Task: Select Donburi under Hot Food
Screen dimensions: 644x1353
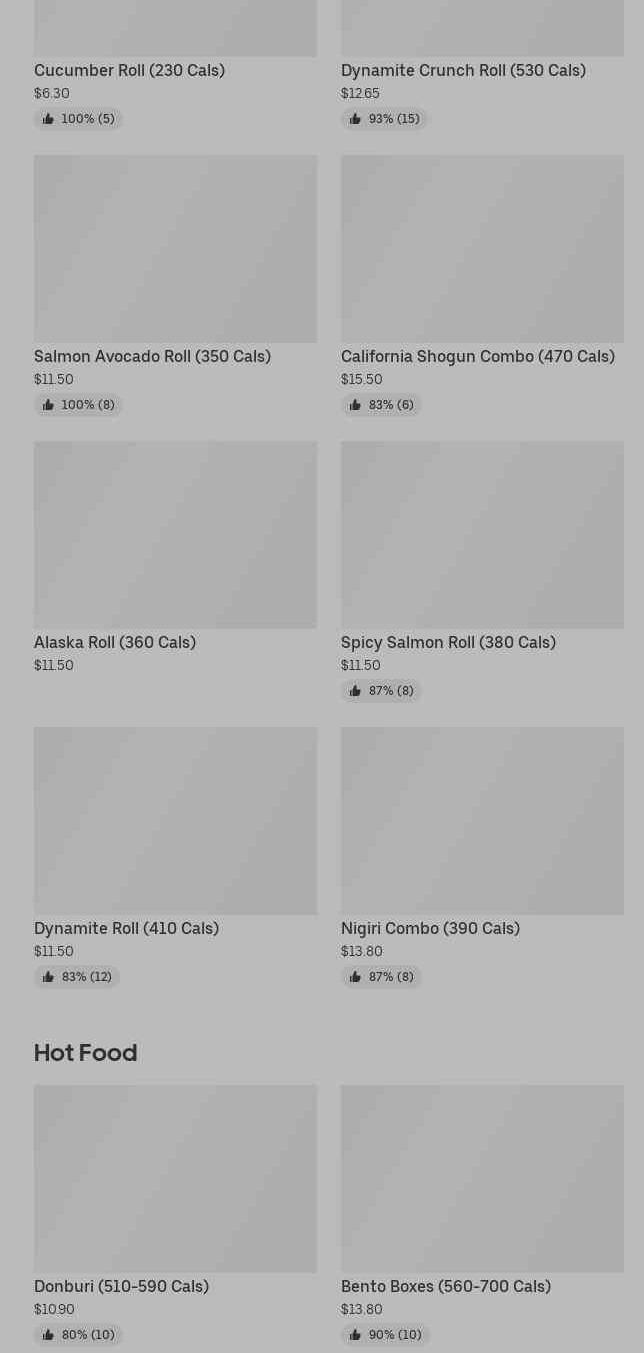Action: click(175, 1215)
